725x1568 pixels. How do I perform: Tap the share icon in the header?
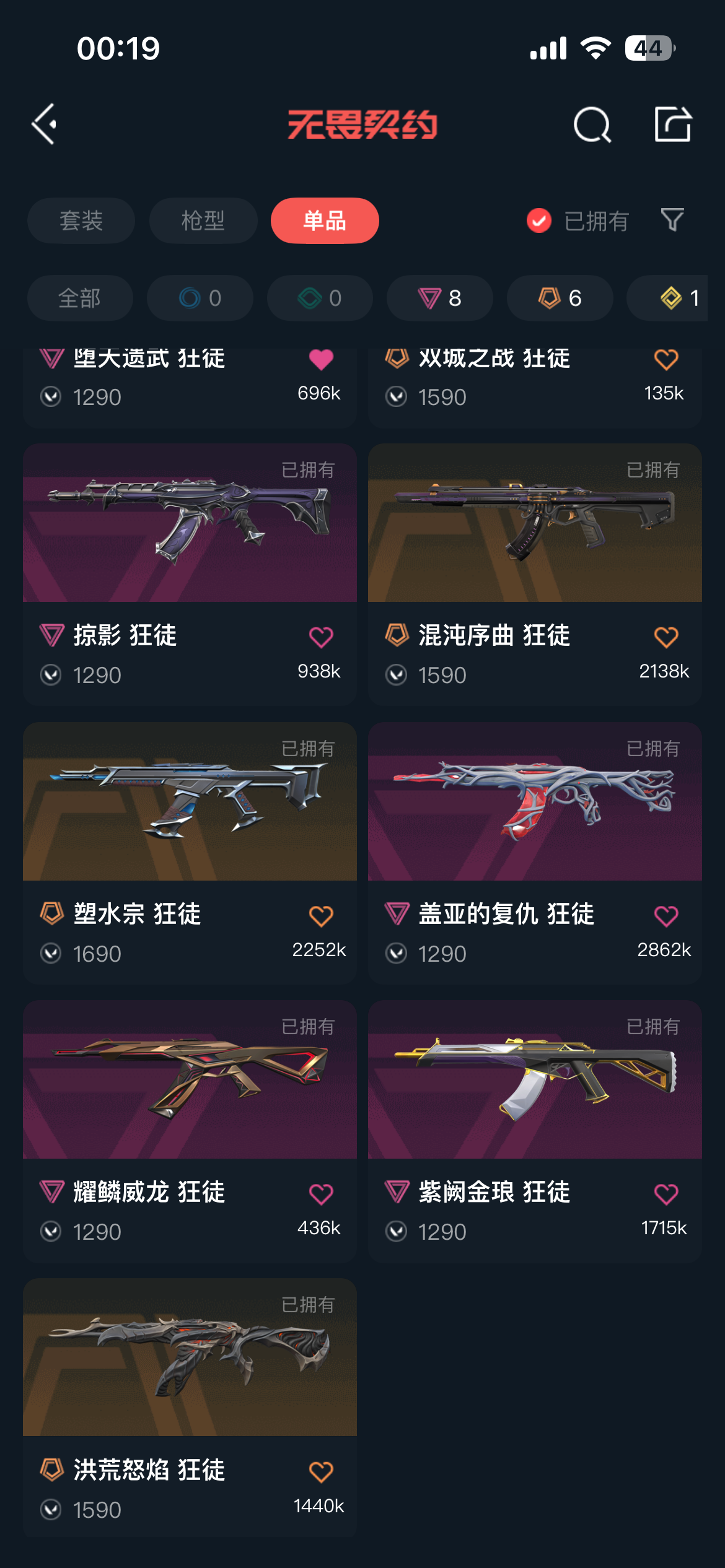pyautogui.click(x=672, y=124)
